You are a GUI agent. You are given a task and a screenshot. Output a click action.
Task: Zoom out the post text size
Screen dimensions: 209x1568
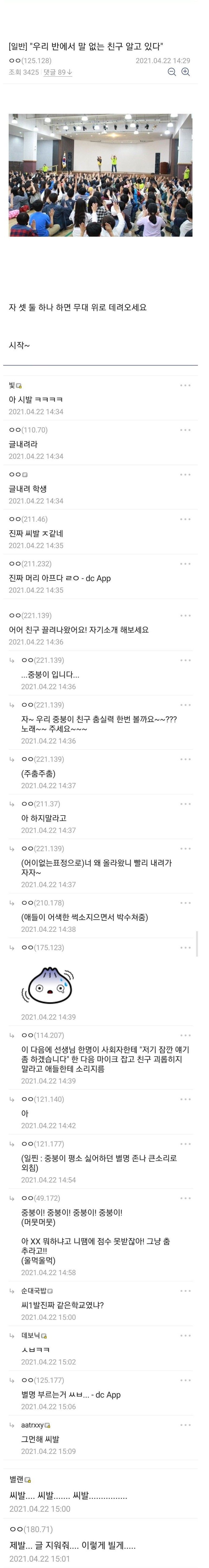click(172, 72)
